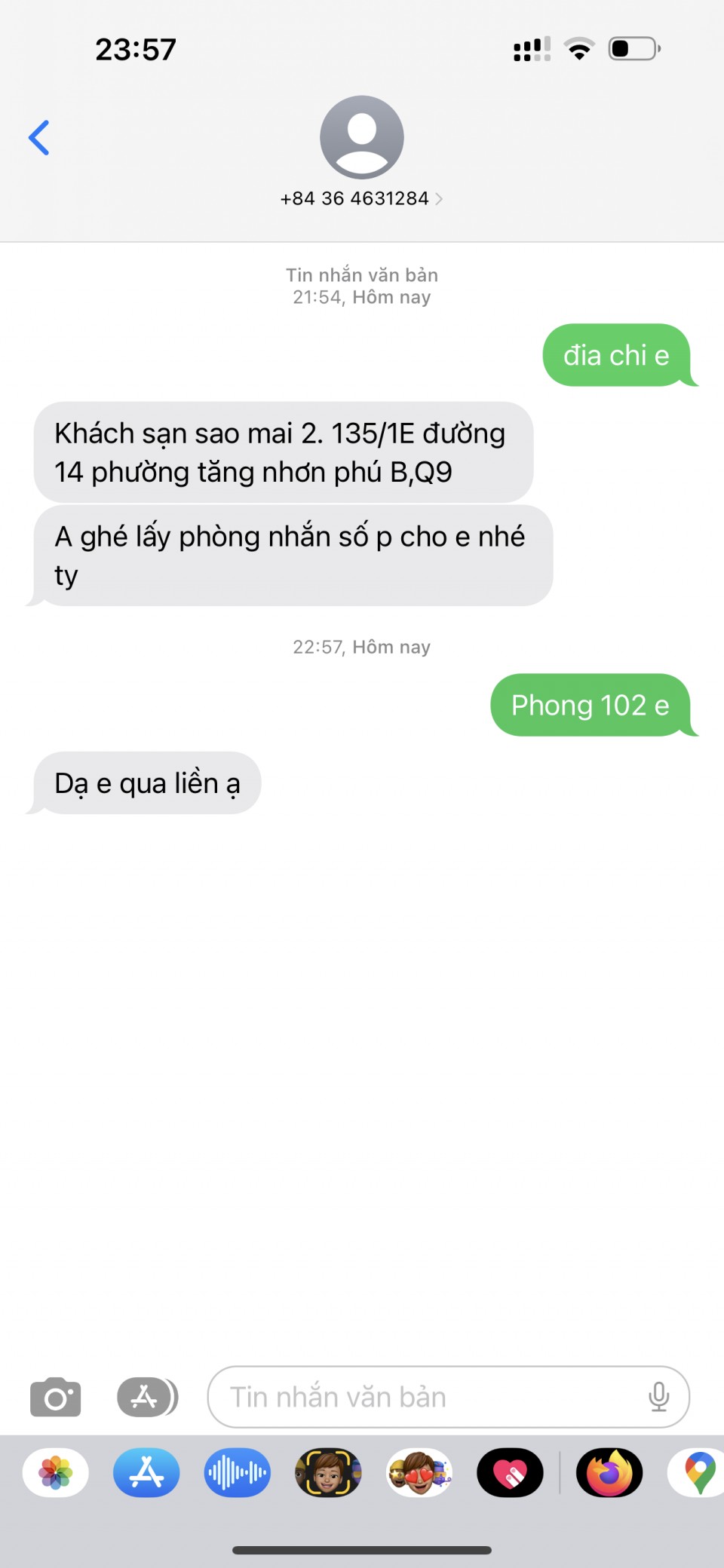Toggle the iMessage apps drawer button
The width and height of the screenshot is (724, 1568).
[147, 1397]
